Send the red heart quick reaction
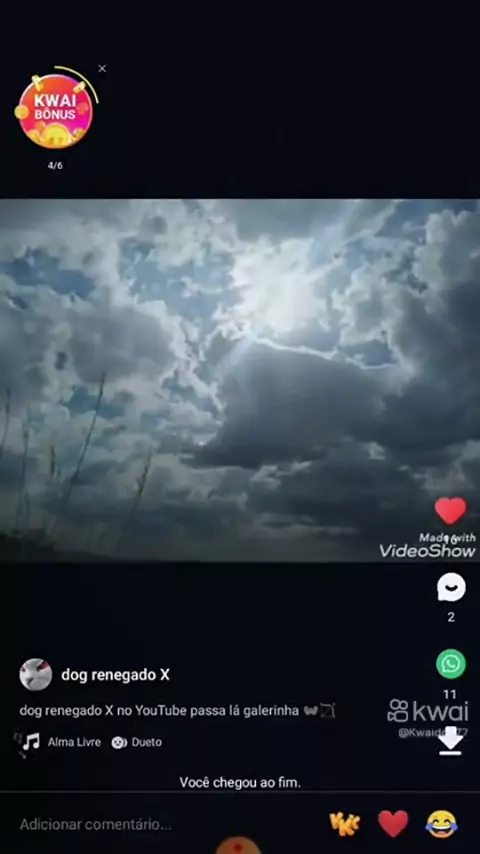This screenshot has width=480, height=854. [x=393, y=824]
